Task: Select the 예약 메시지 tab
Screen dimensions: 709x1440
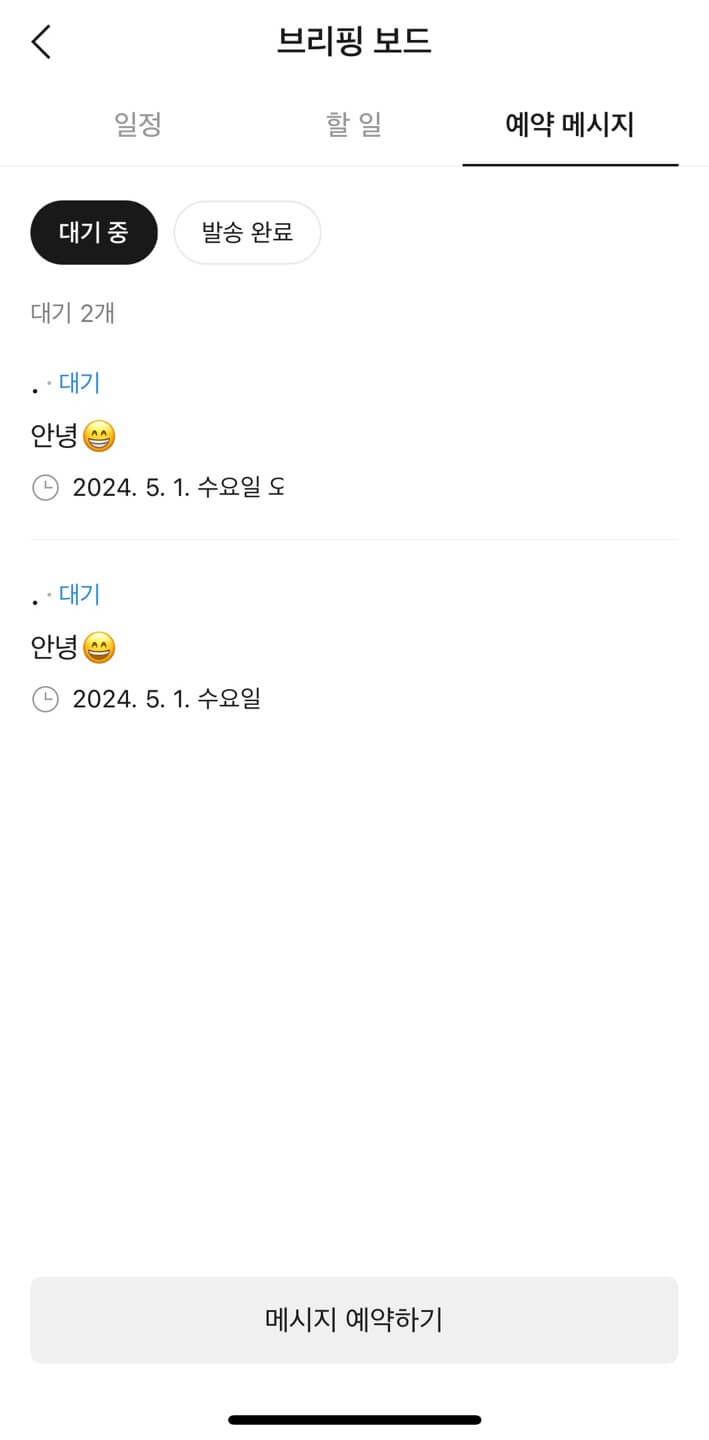Action: coord(570,125)
